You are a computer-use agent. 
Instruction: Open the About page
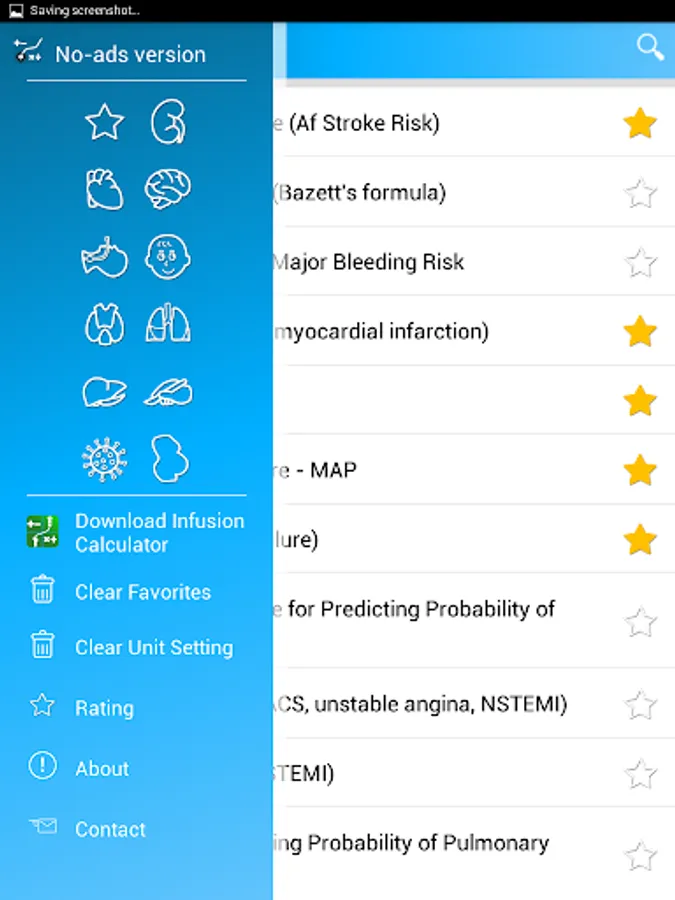[101, 769]
